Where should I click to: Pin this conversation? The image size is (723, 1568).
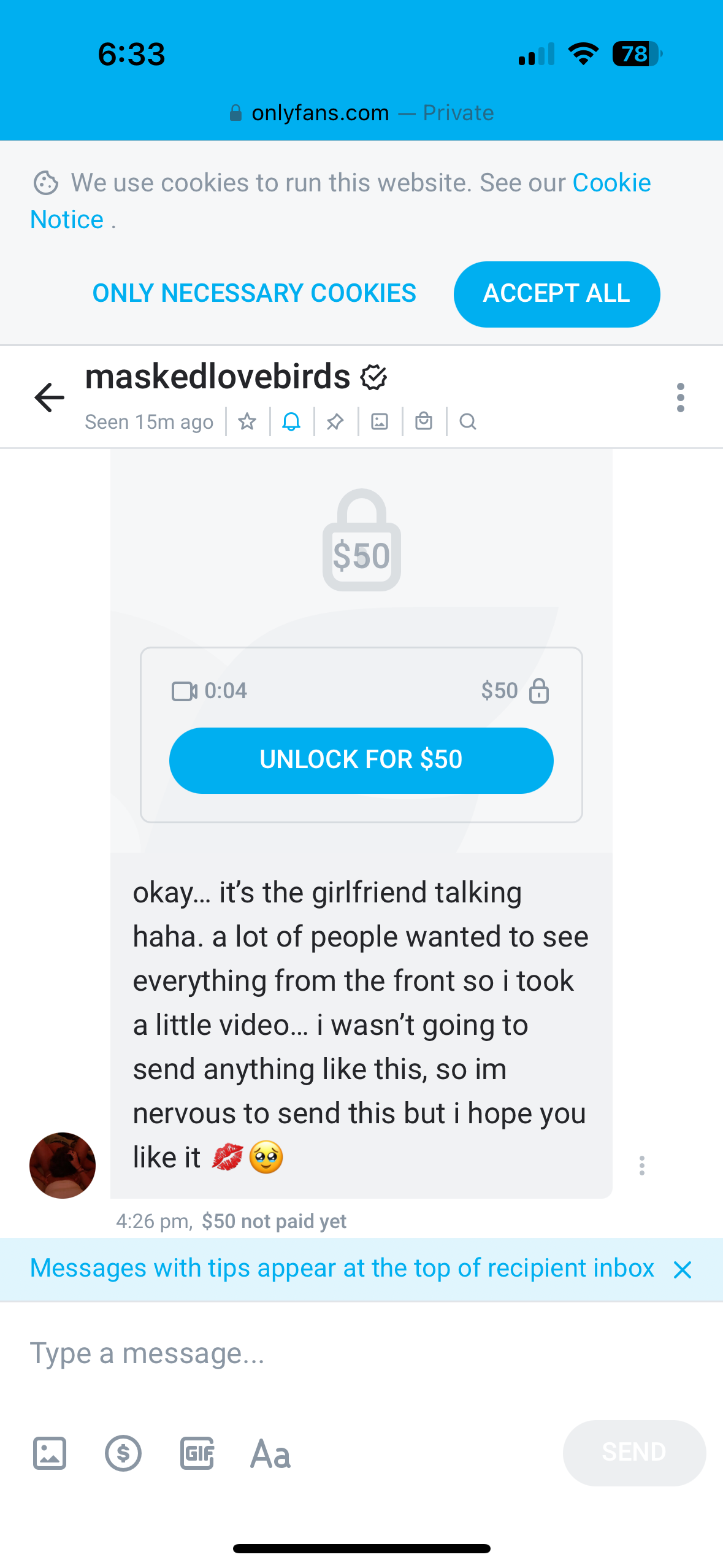(335, 421)
